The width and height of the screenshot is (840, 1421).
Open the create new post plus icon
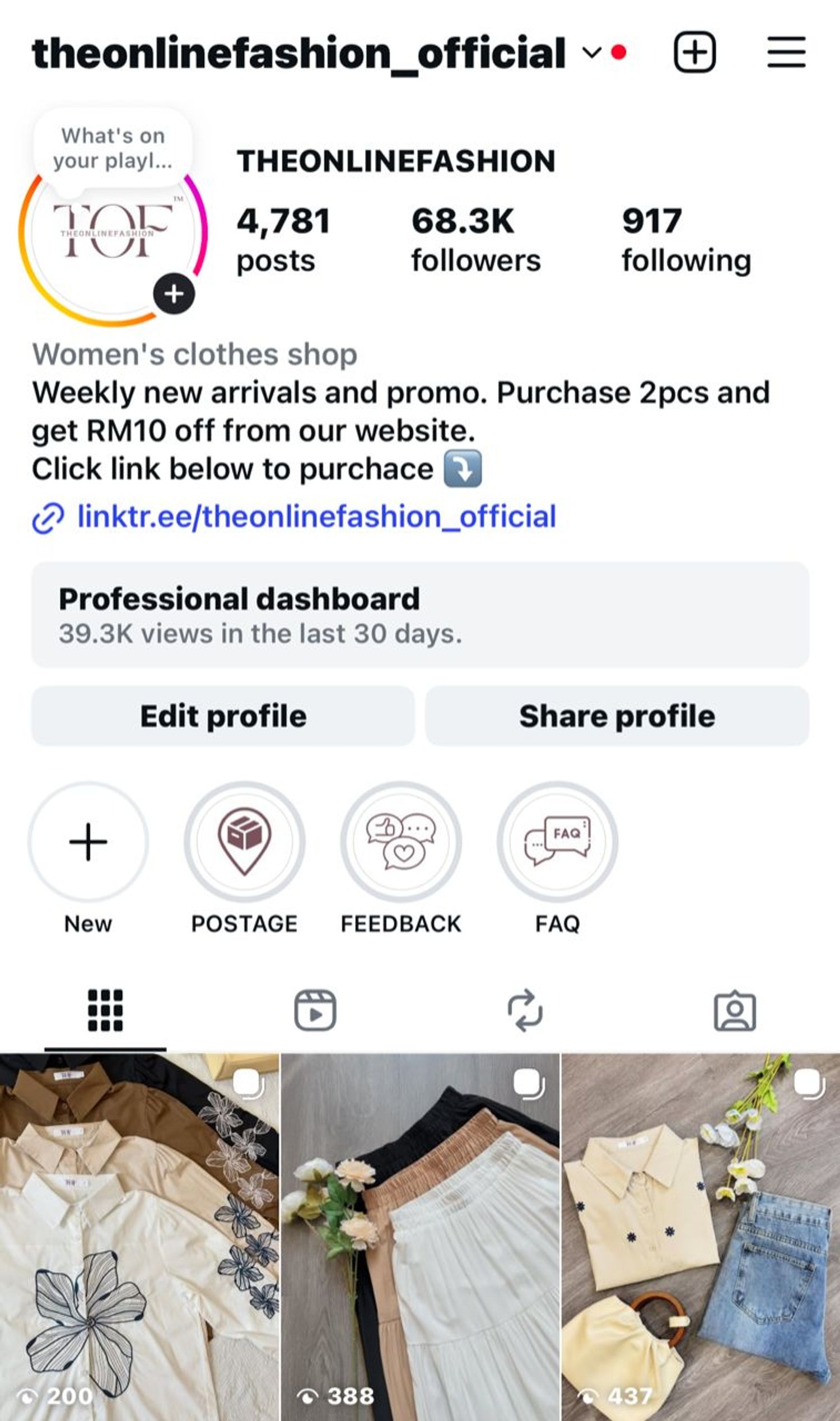point(694,52)
